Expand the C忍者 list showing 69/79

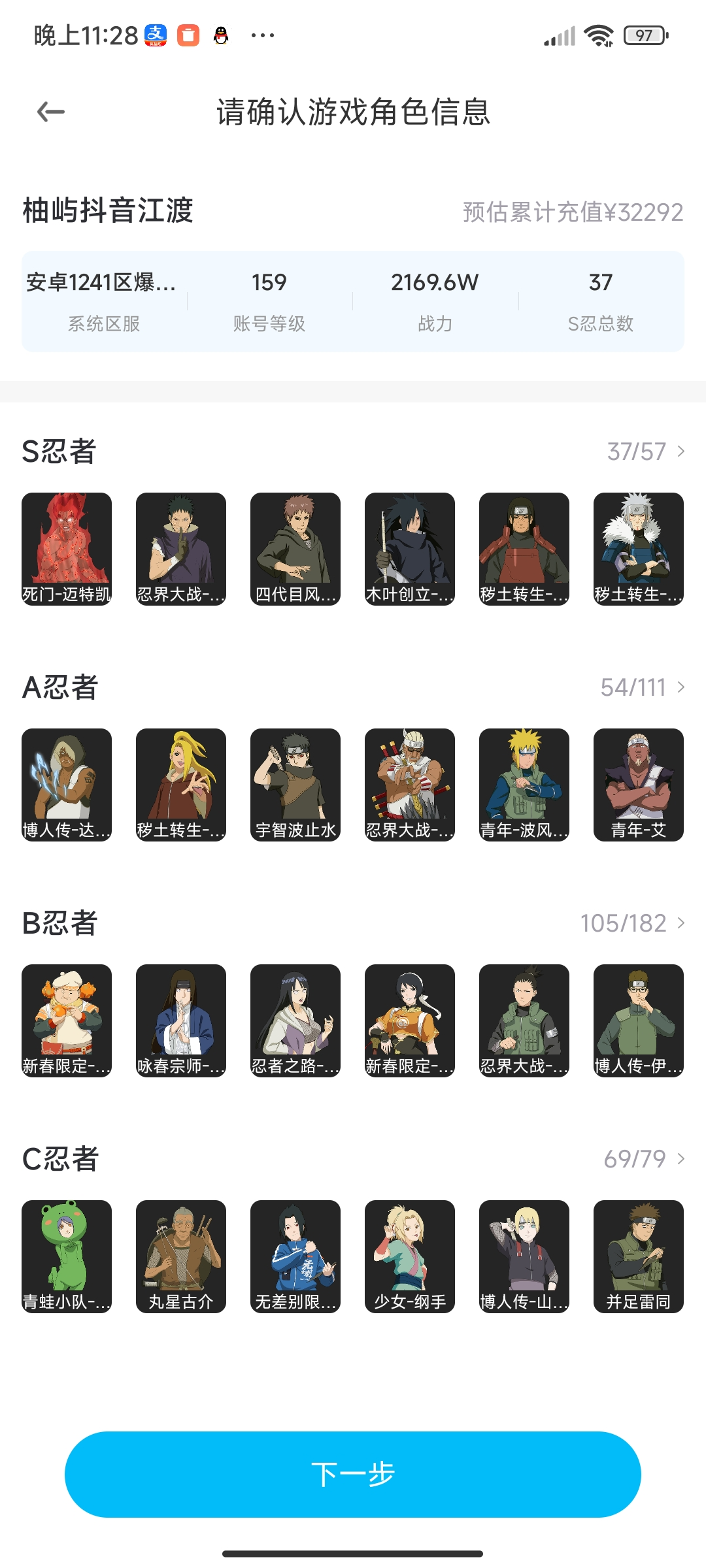(645, 1159)
